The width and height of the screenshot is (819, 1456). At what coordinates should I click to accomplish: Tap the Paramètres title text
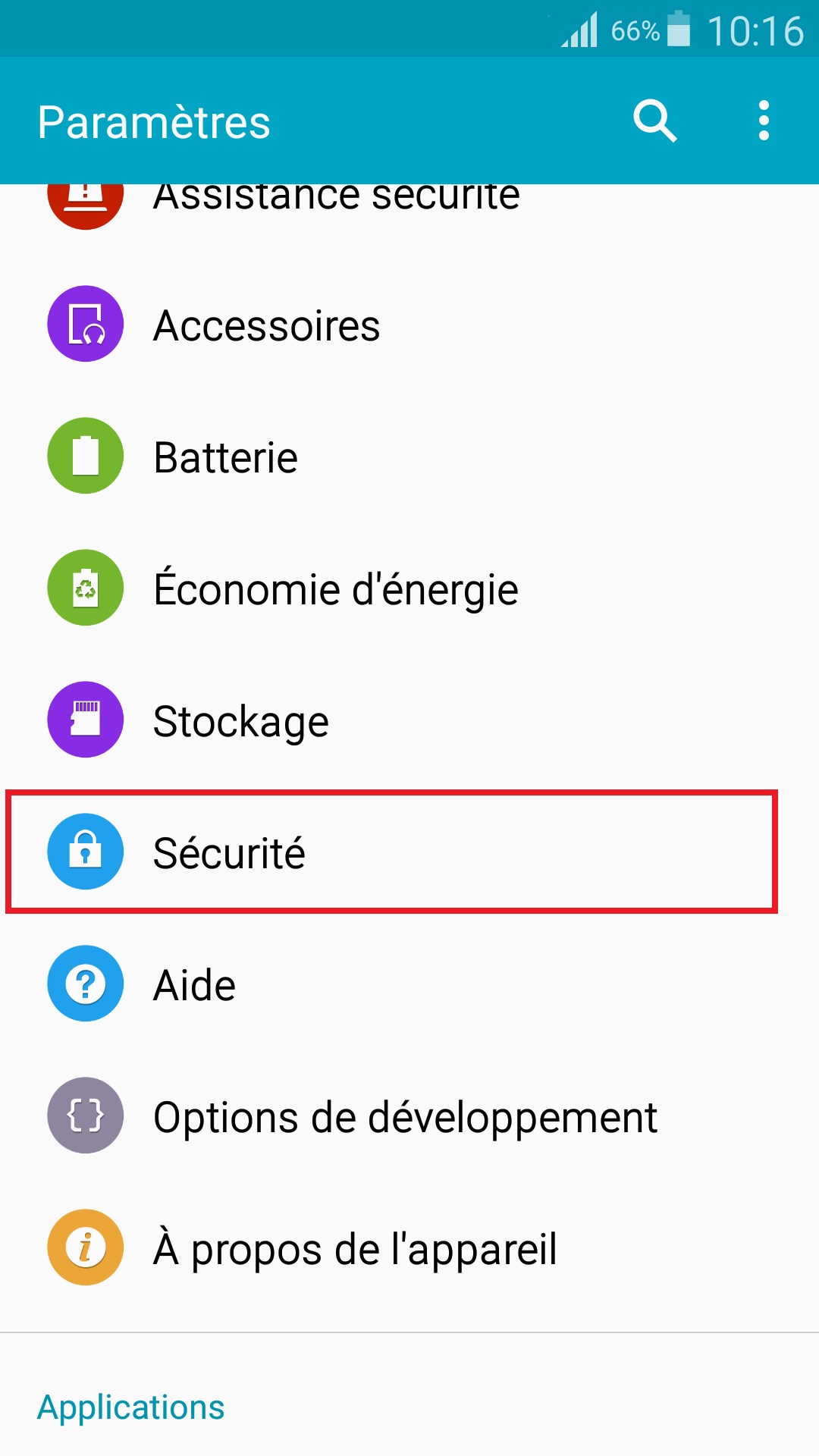[x=154, y=121]
